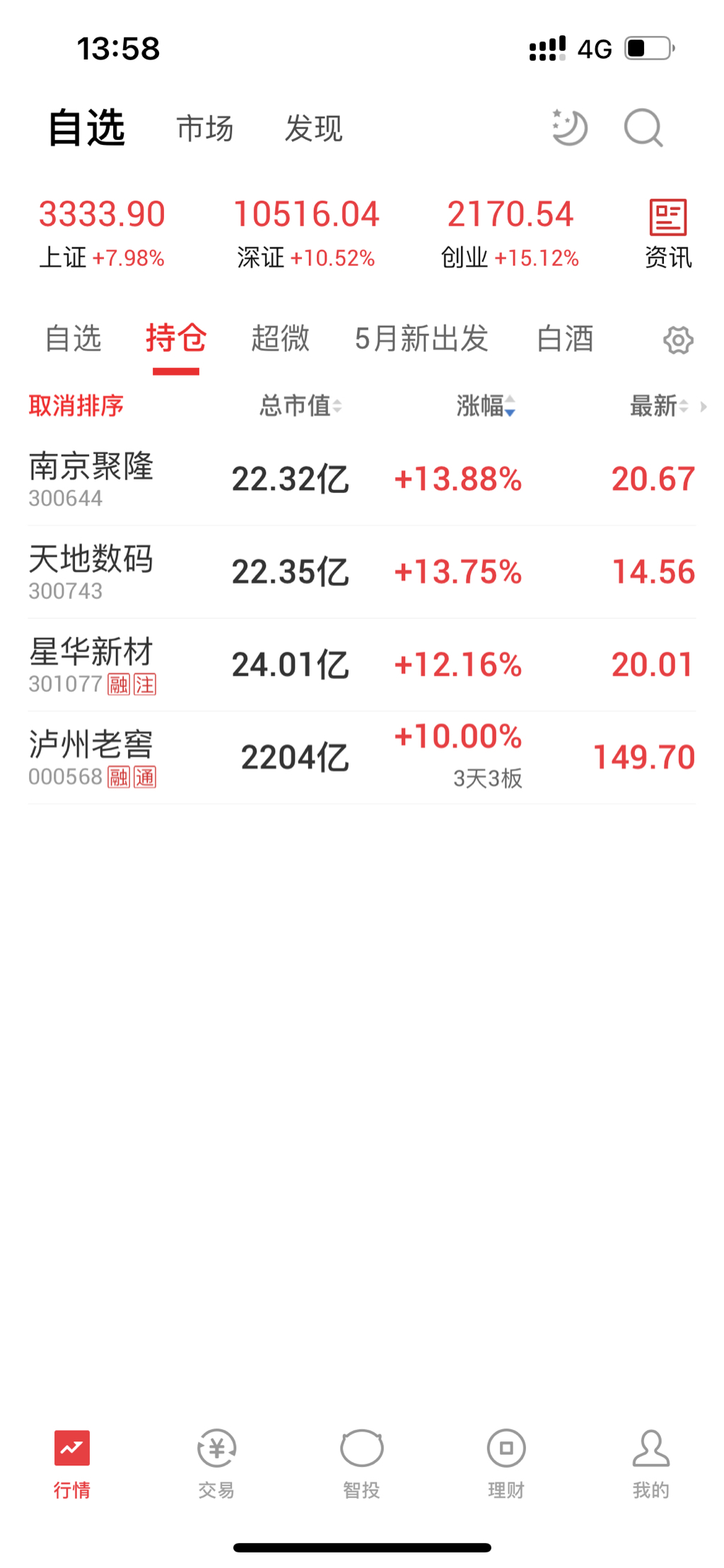The height and width of the screenshot is (1568, 724).
Task: Open the 深证 index details
Action: (306, 233)
